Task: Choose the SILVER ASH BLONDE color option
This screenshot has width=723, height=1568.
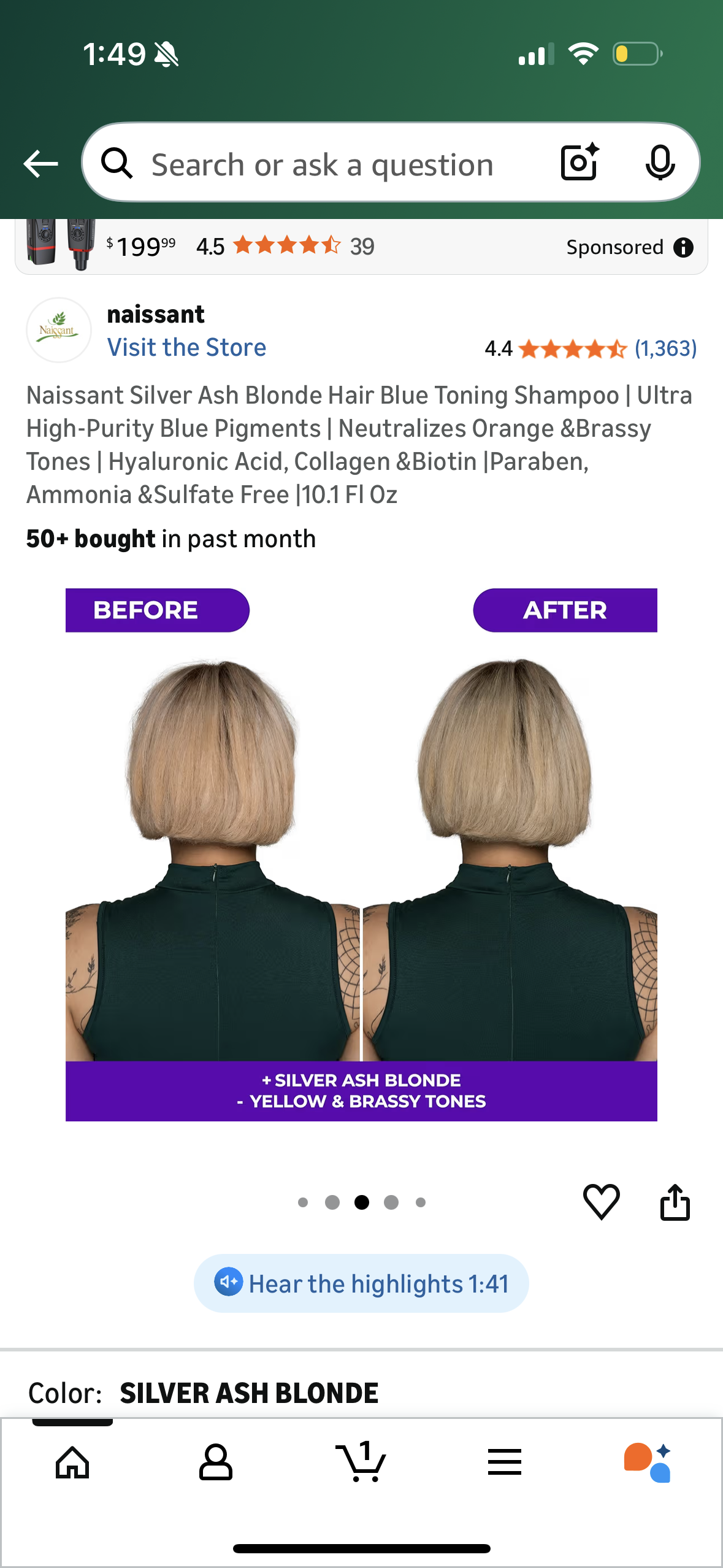Action: tap(249, 1392)
